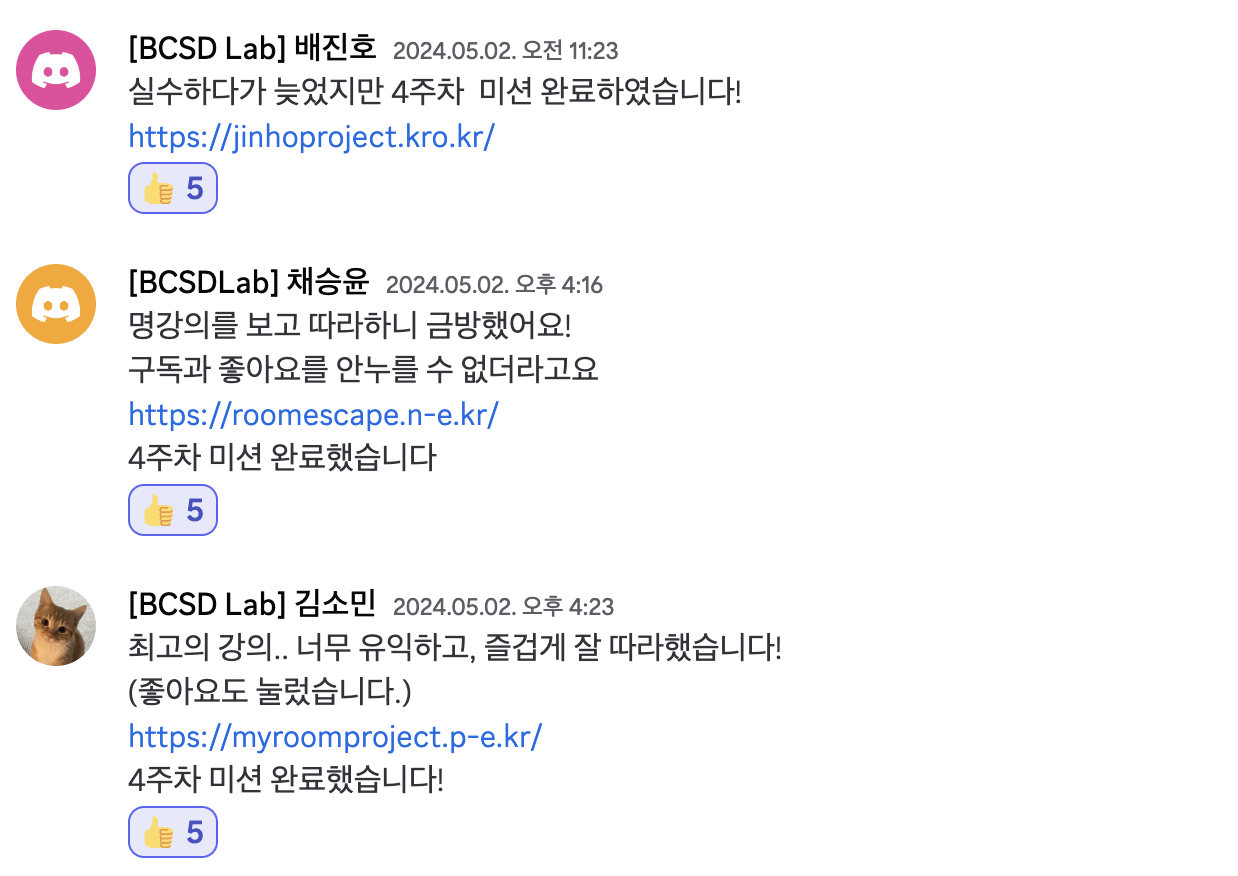
Task: Visit the myroomproject.p-e.kr link
Action: (335, 737)
